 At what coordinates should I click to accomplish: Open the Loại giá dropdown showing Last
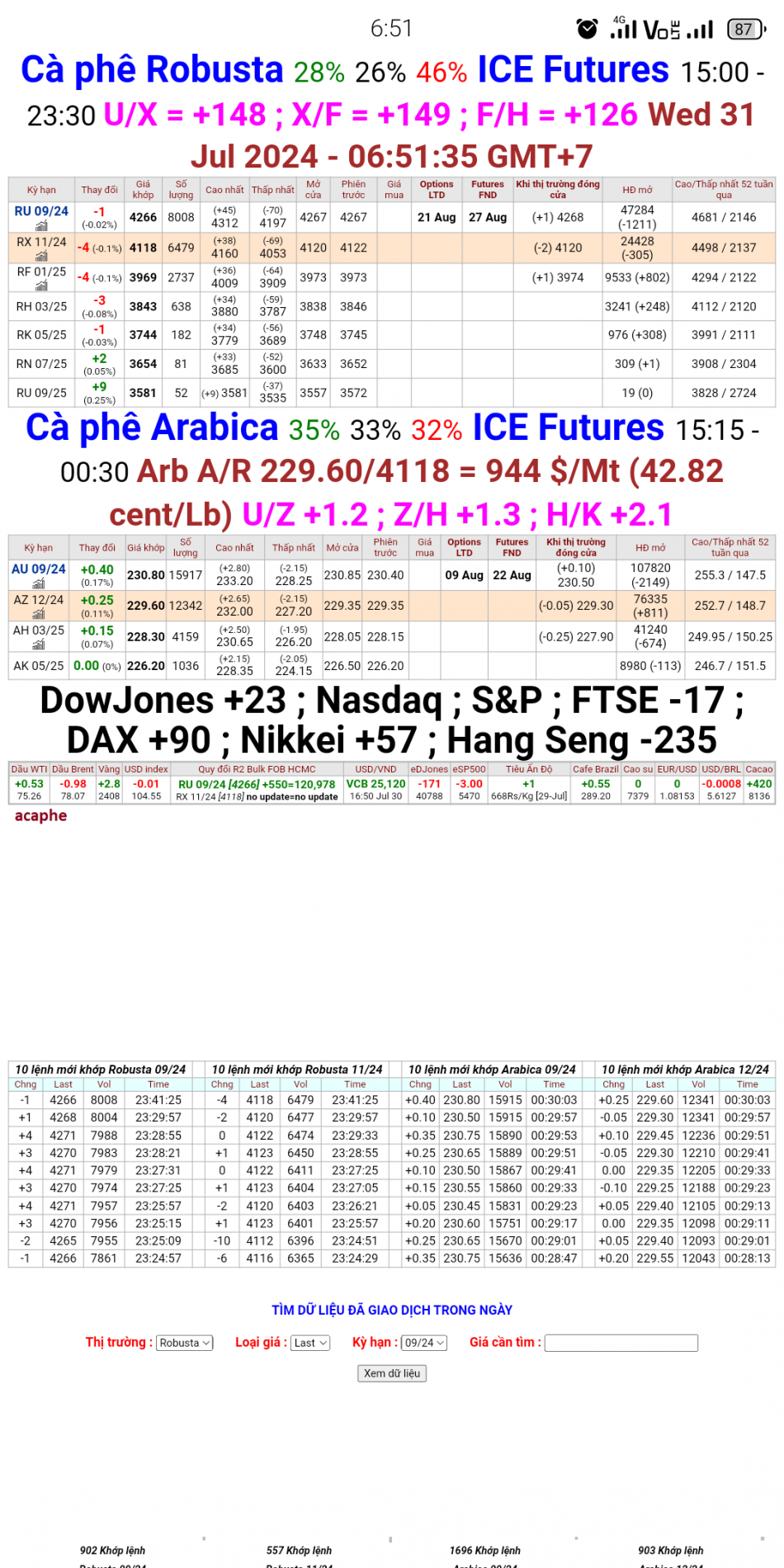tap(309, 1343)
